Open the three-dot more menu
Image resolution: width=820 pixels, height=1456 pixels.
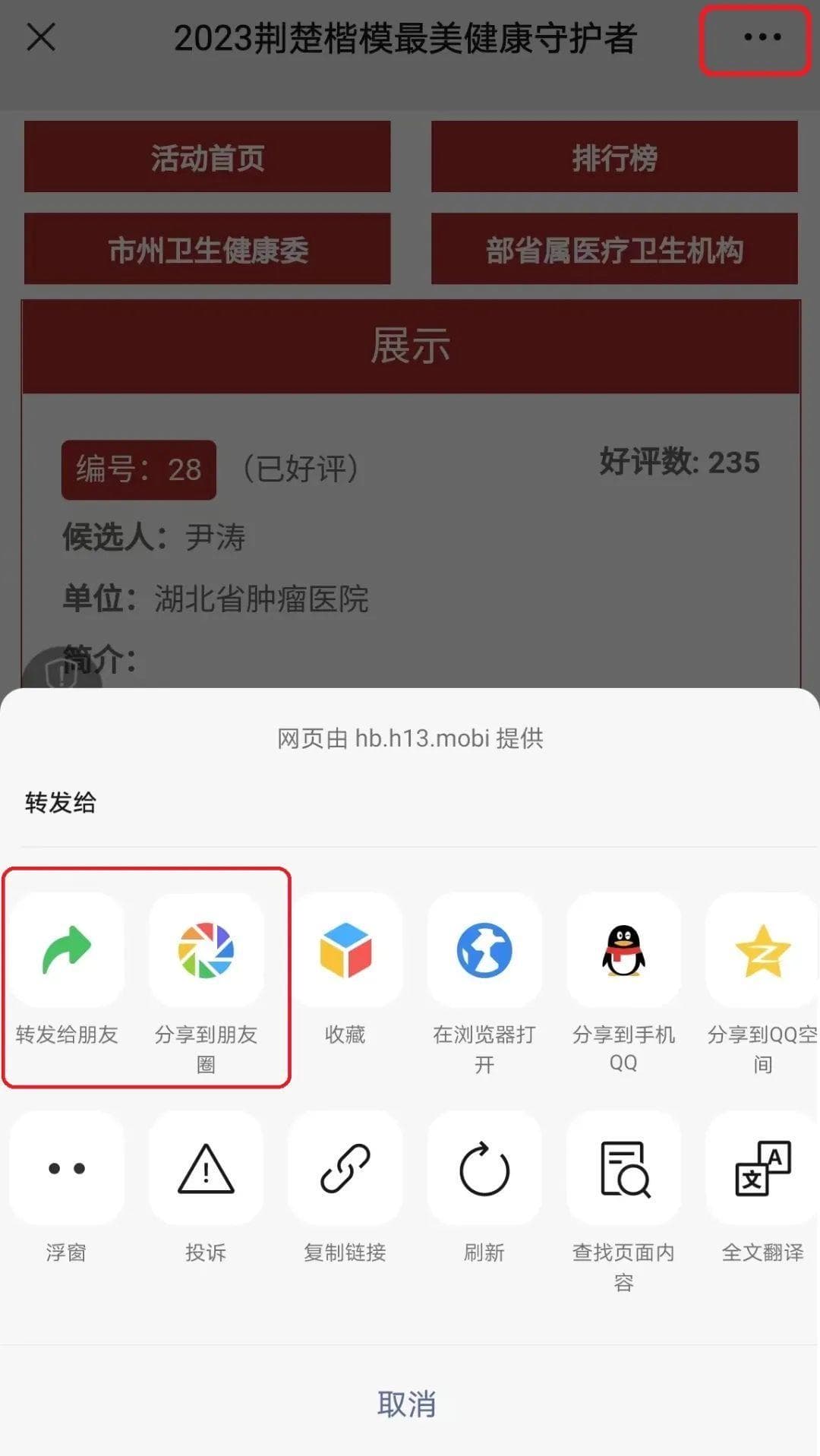point(762,37)
